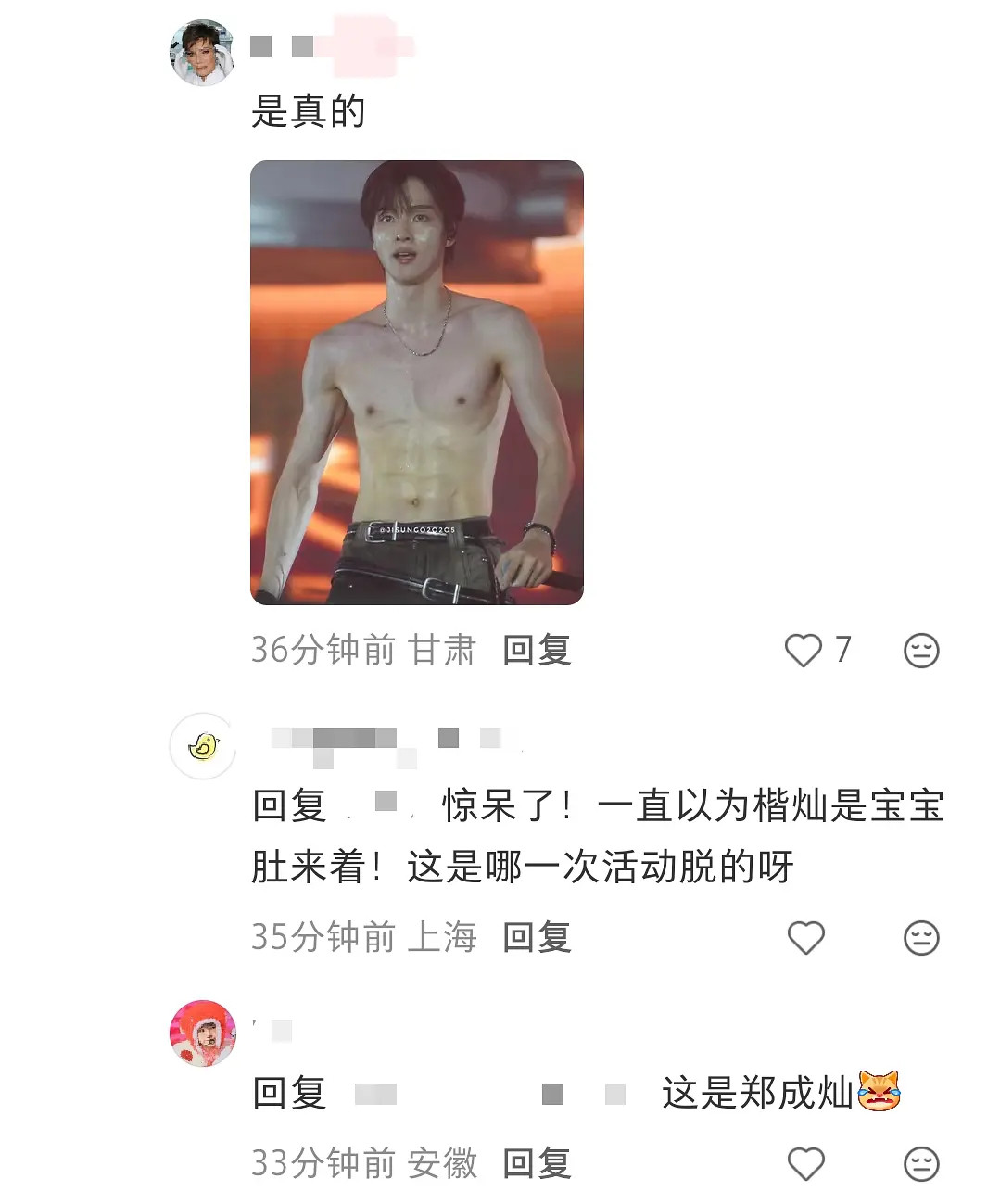Screen dimensions: 1000x1204
Task: Tap the heart icon on the "惊呆了" comment
Action: (807, 938)
